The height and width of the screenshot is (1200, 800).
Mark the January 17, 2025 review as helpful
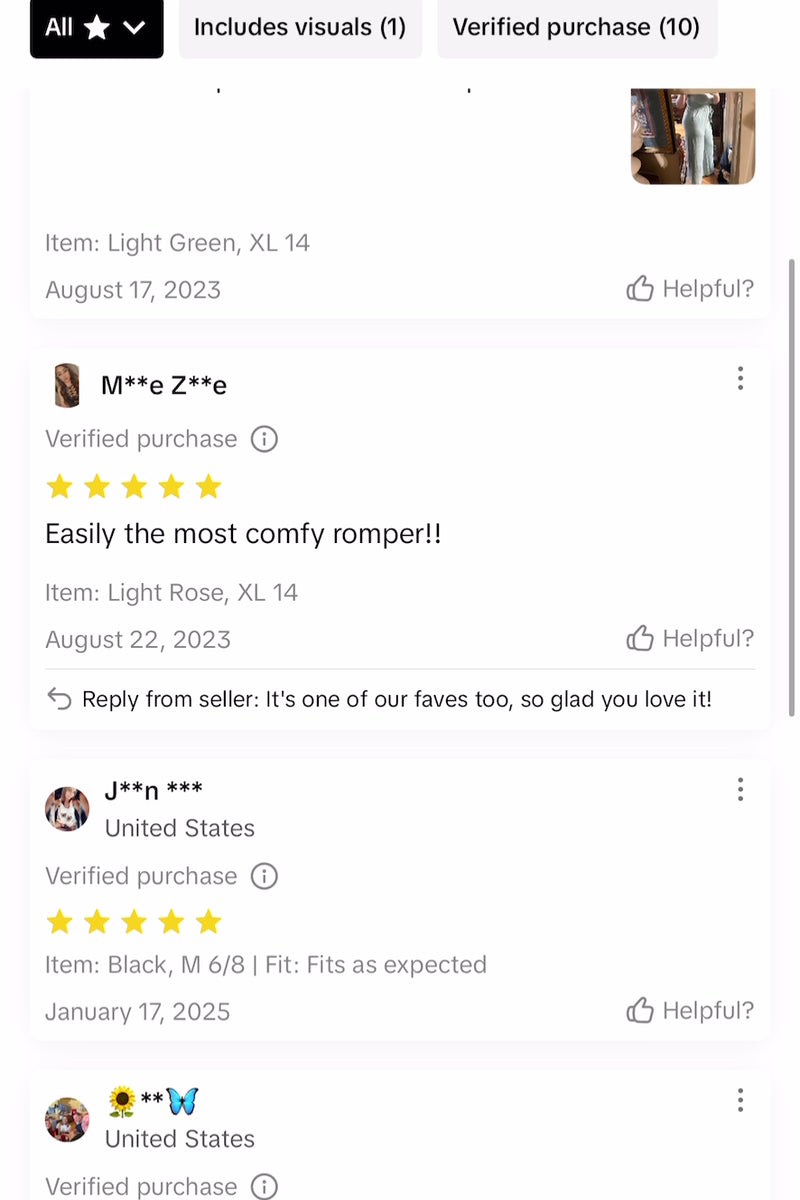(690, 1011)
